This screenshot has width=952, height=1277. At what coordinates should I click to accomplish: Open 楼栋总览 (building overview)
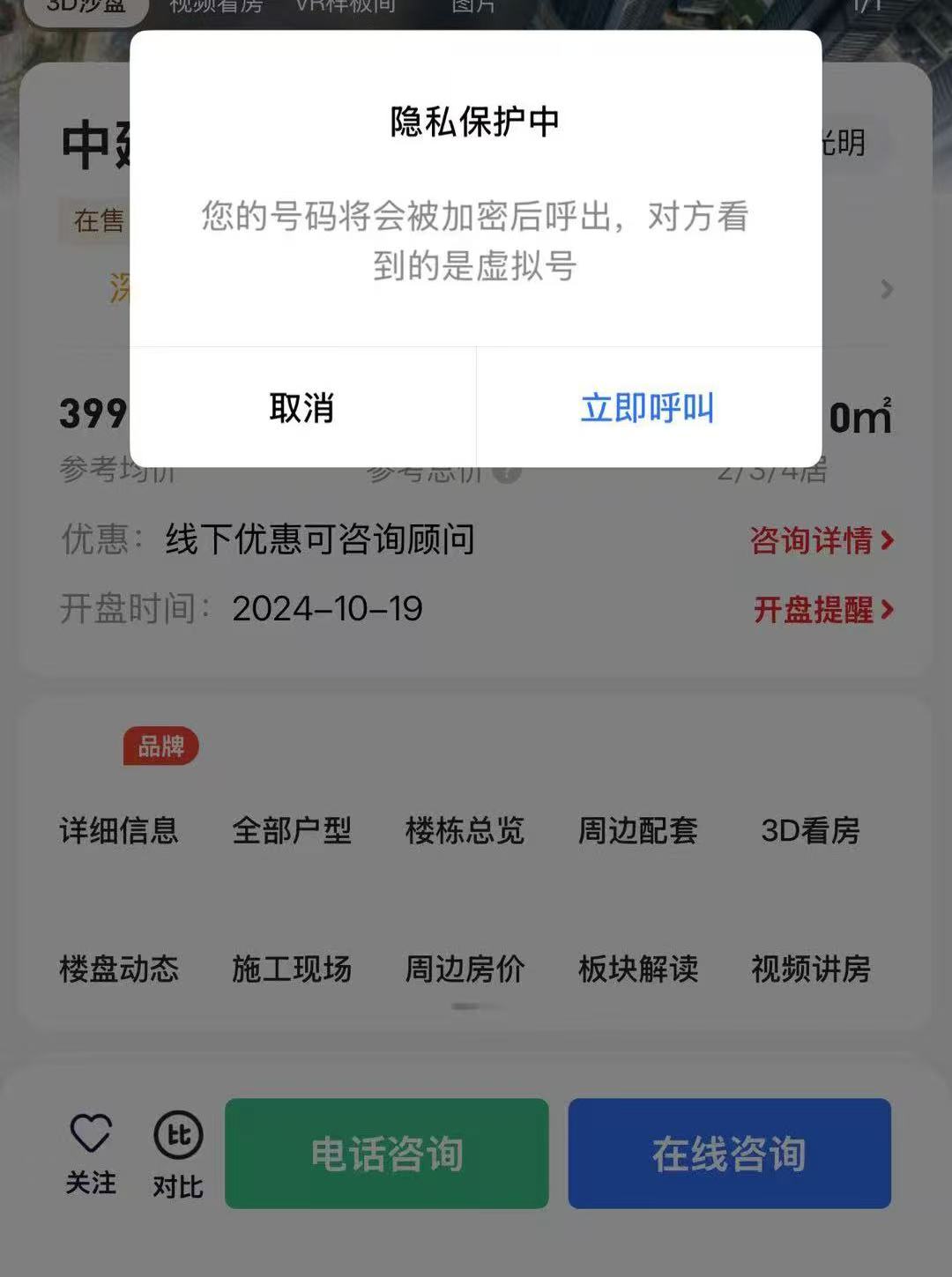click(x=463, y=829)
